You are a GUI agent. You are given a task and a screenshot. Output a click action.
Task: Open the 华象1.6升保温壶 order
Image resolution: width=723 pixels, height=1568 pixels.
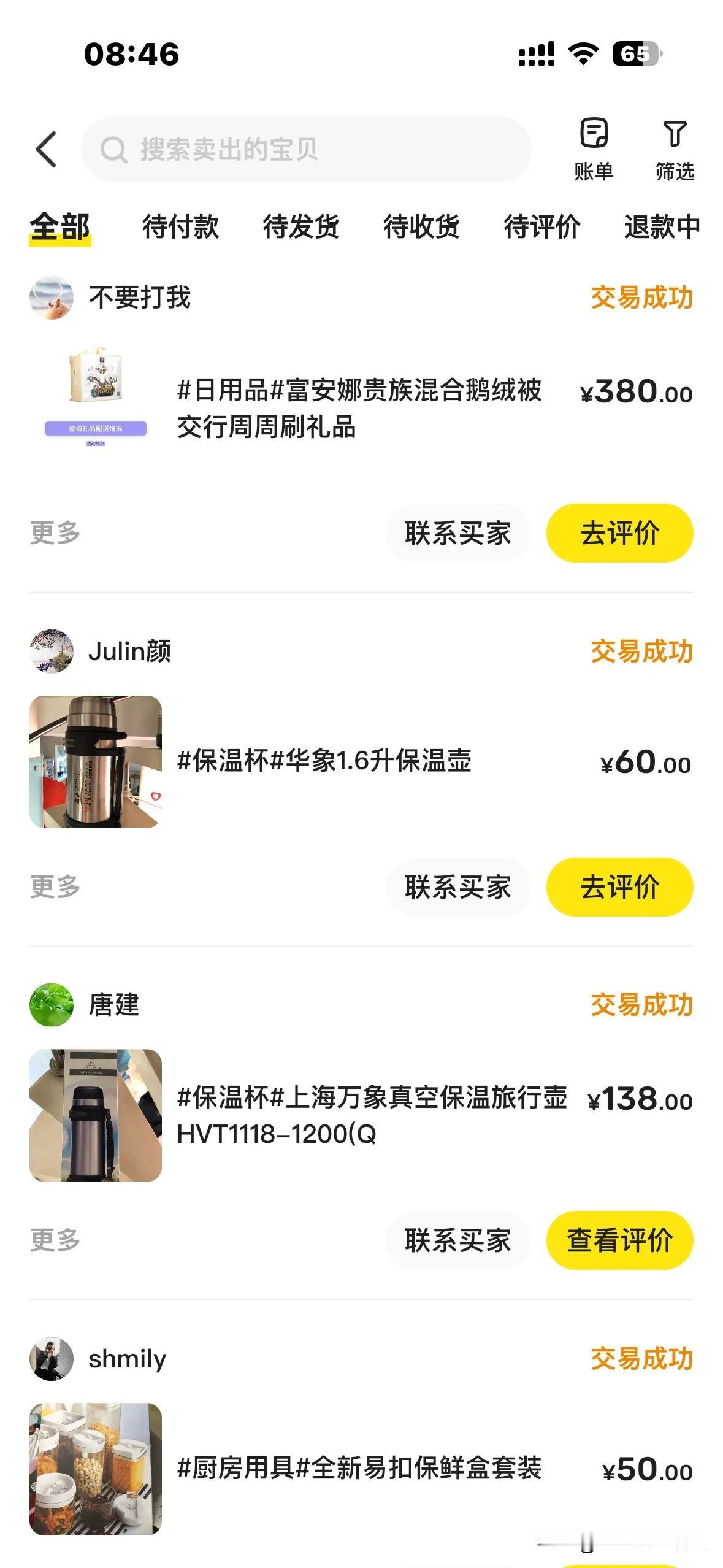(x=324, y=761)
